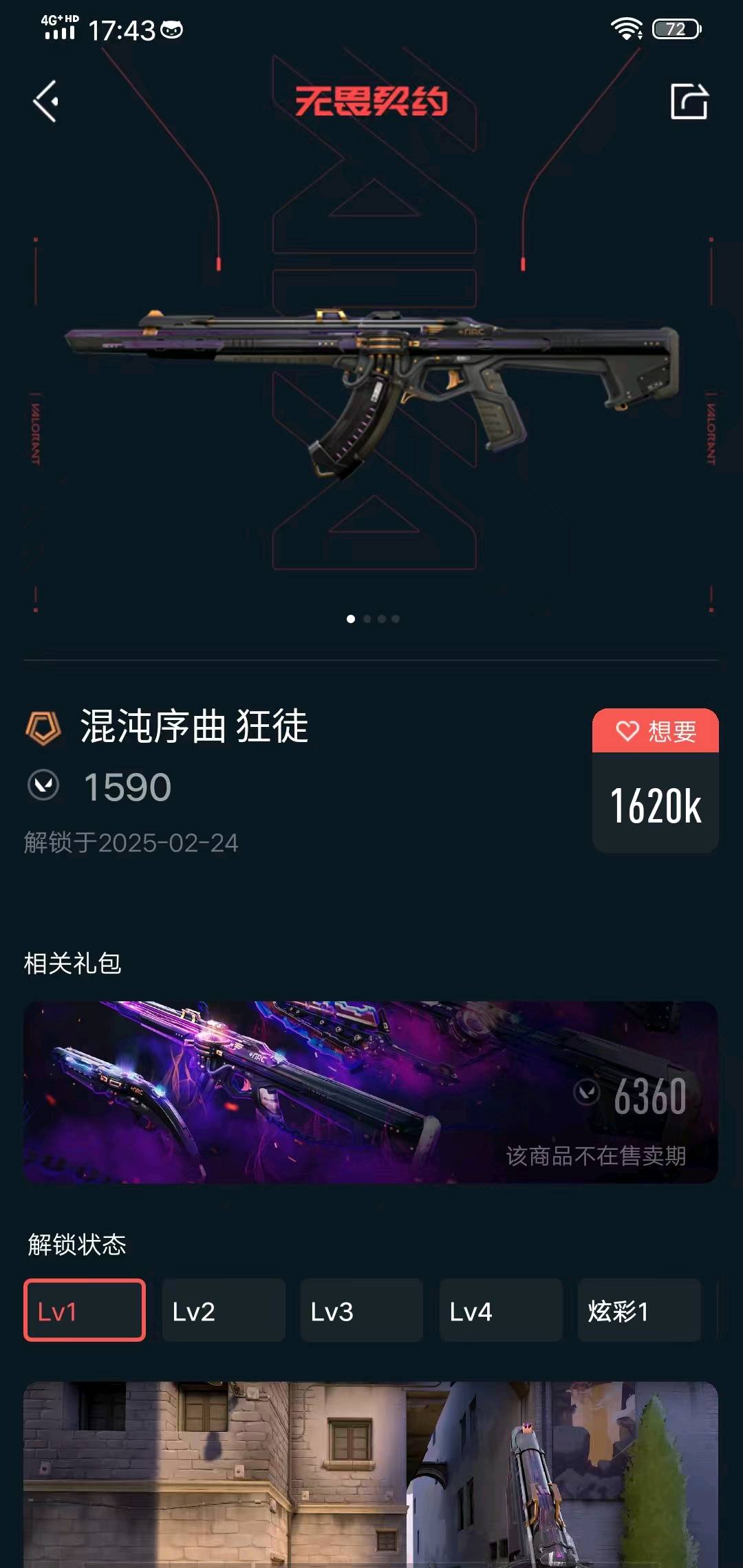The image size is (743, 1568).
Task: Share this weapon skin page
Action: pyautogui.click(x=689, y=102)
